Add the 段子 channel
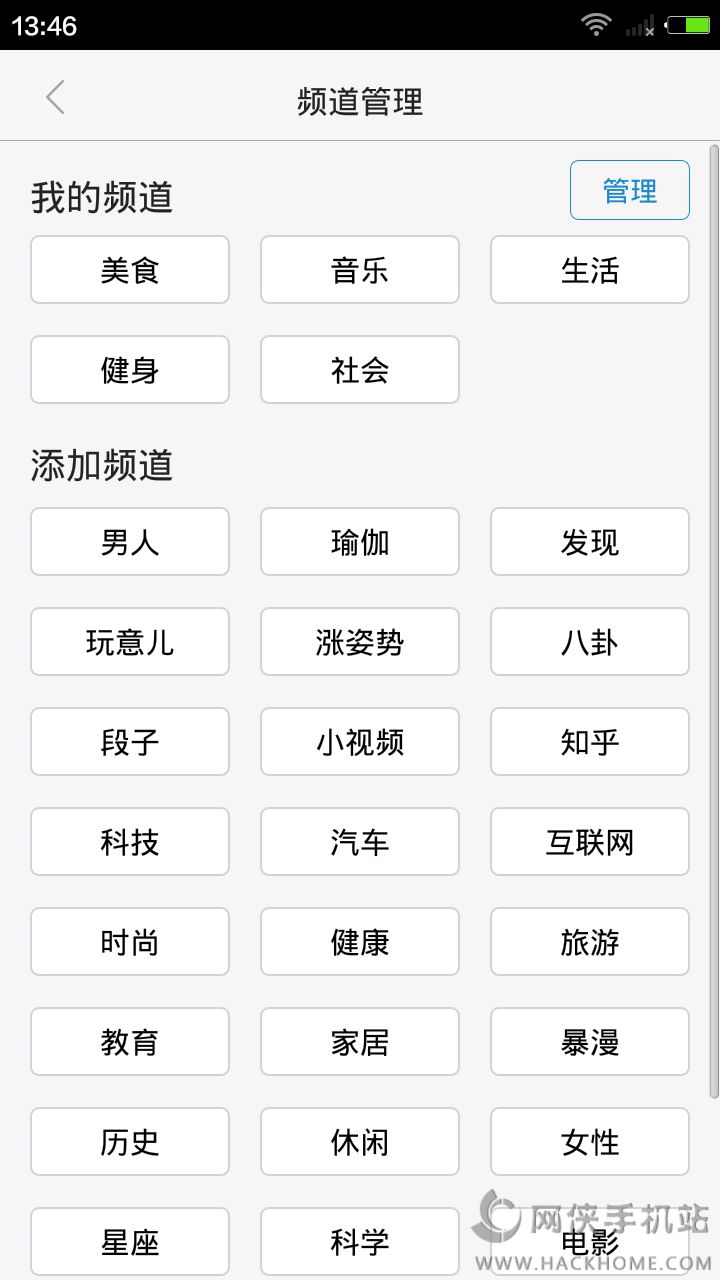 [130, 742]
